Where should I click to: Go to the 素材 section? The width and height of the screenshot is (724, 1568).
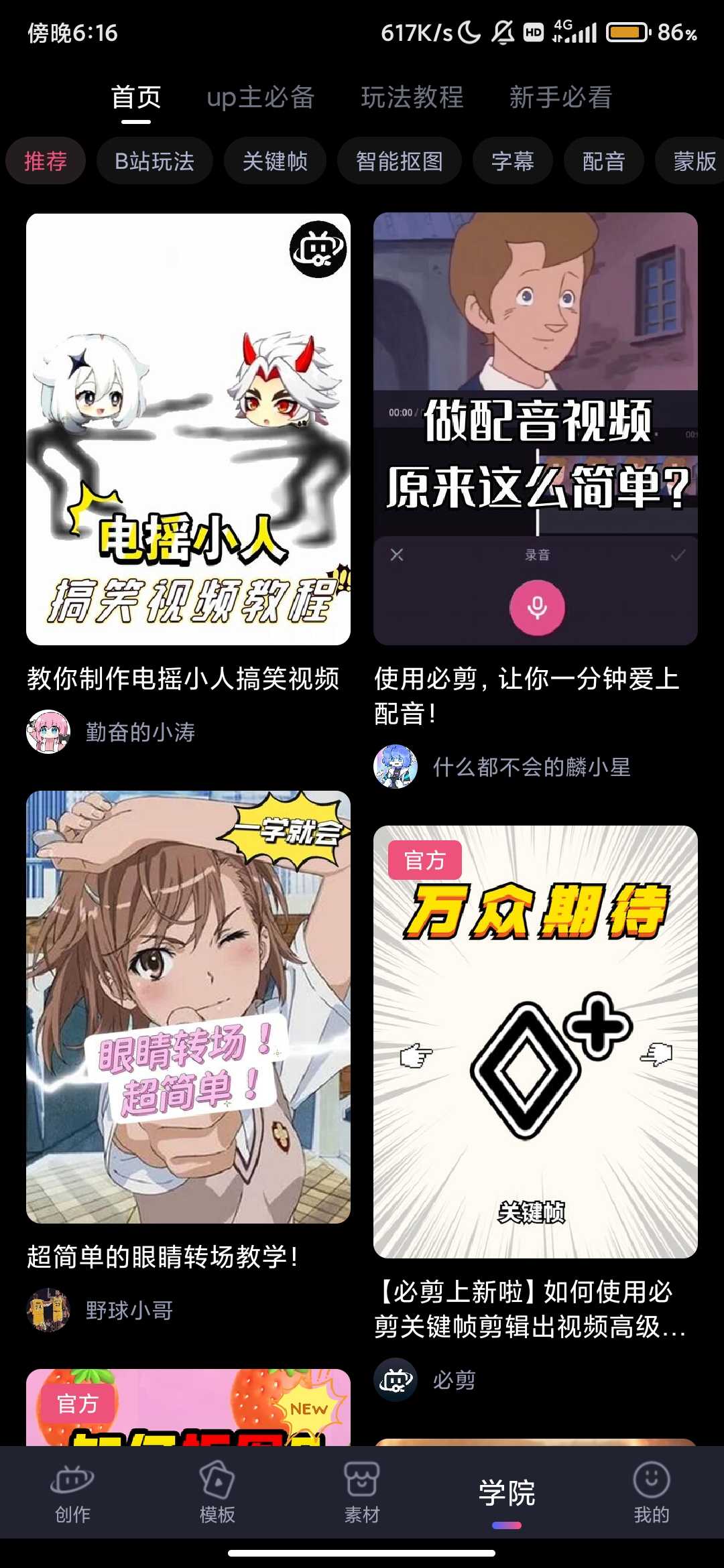pyautogui.click(x=362, y=1492)
